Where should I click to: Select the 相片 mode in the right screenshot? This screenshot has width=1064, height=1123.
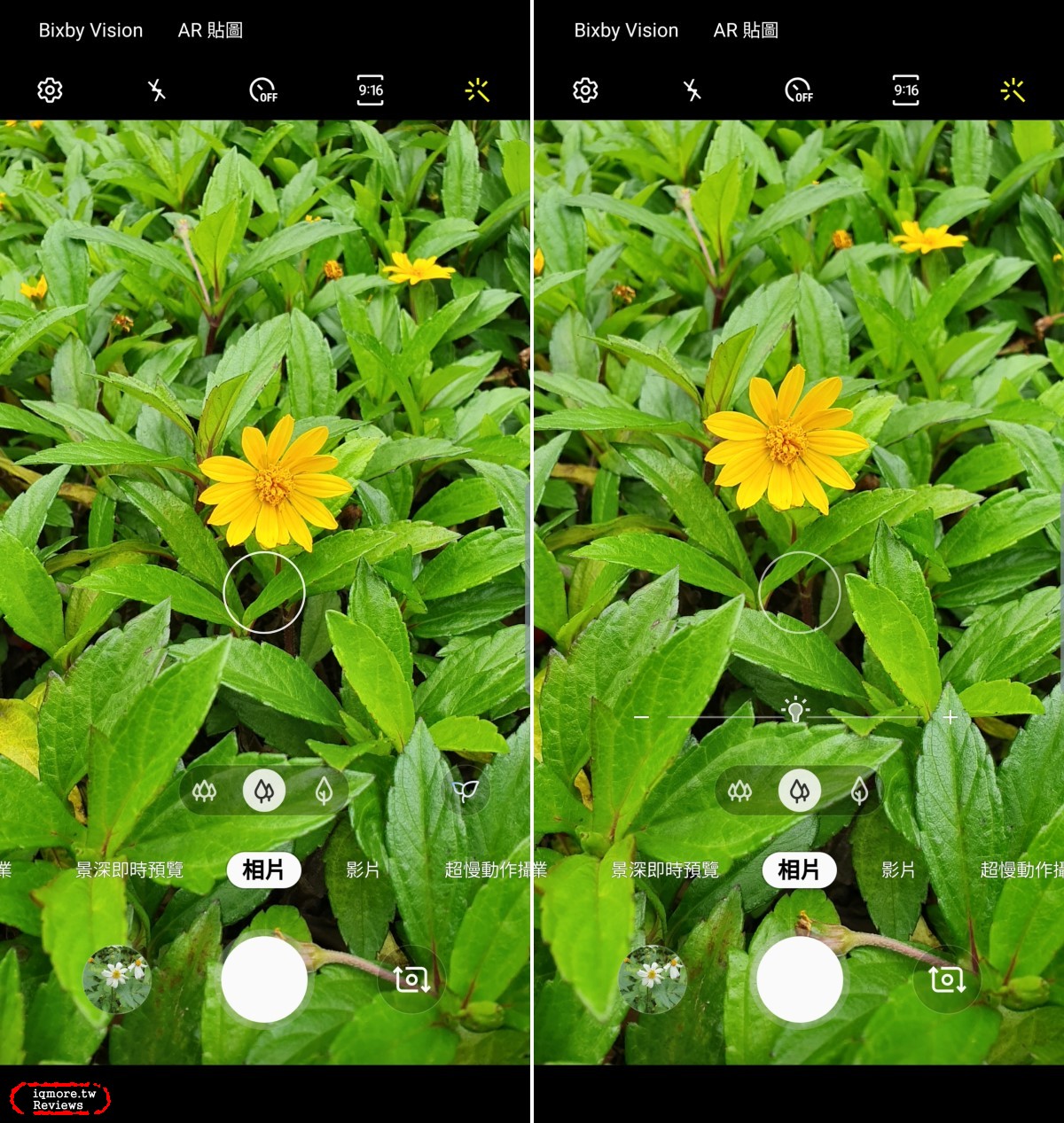(x=799, y=870)
